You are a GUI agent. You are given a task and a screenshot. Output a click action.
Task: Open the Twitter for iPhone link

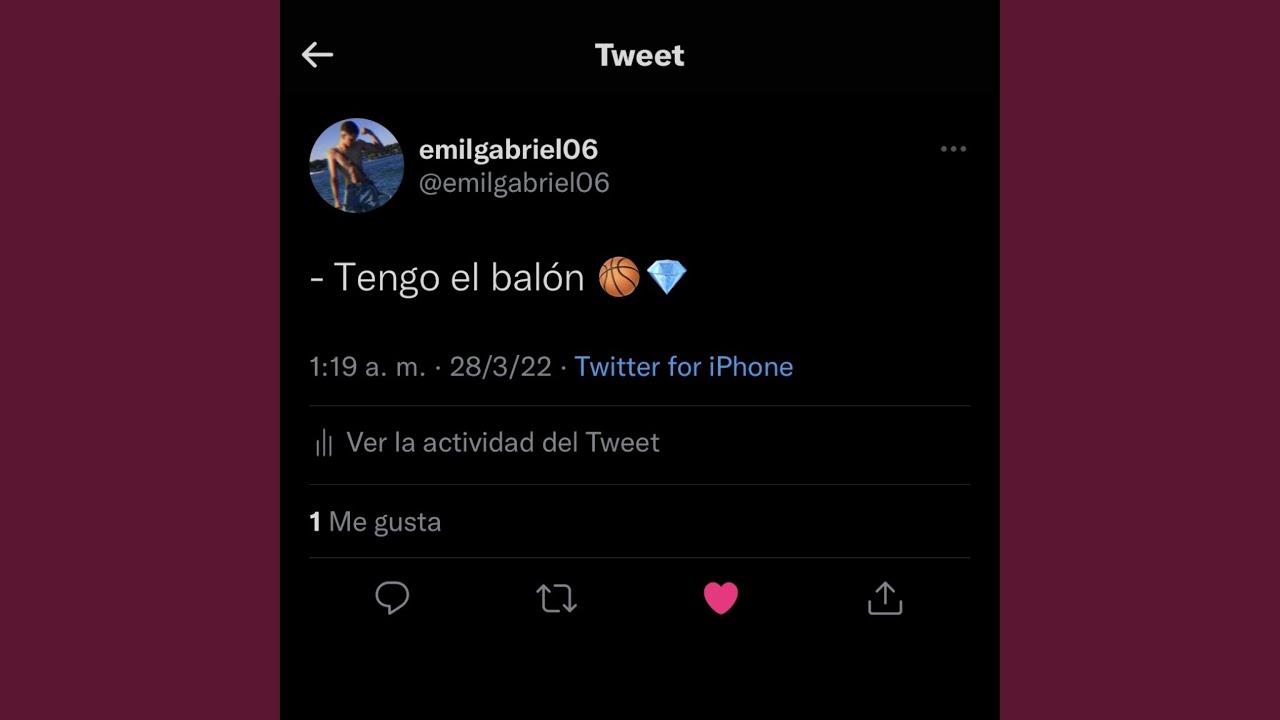coord(683,367)
